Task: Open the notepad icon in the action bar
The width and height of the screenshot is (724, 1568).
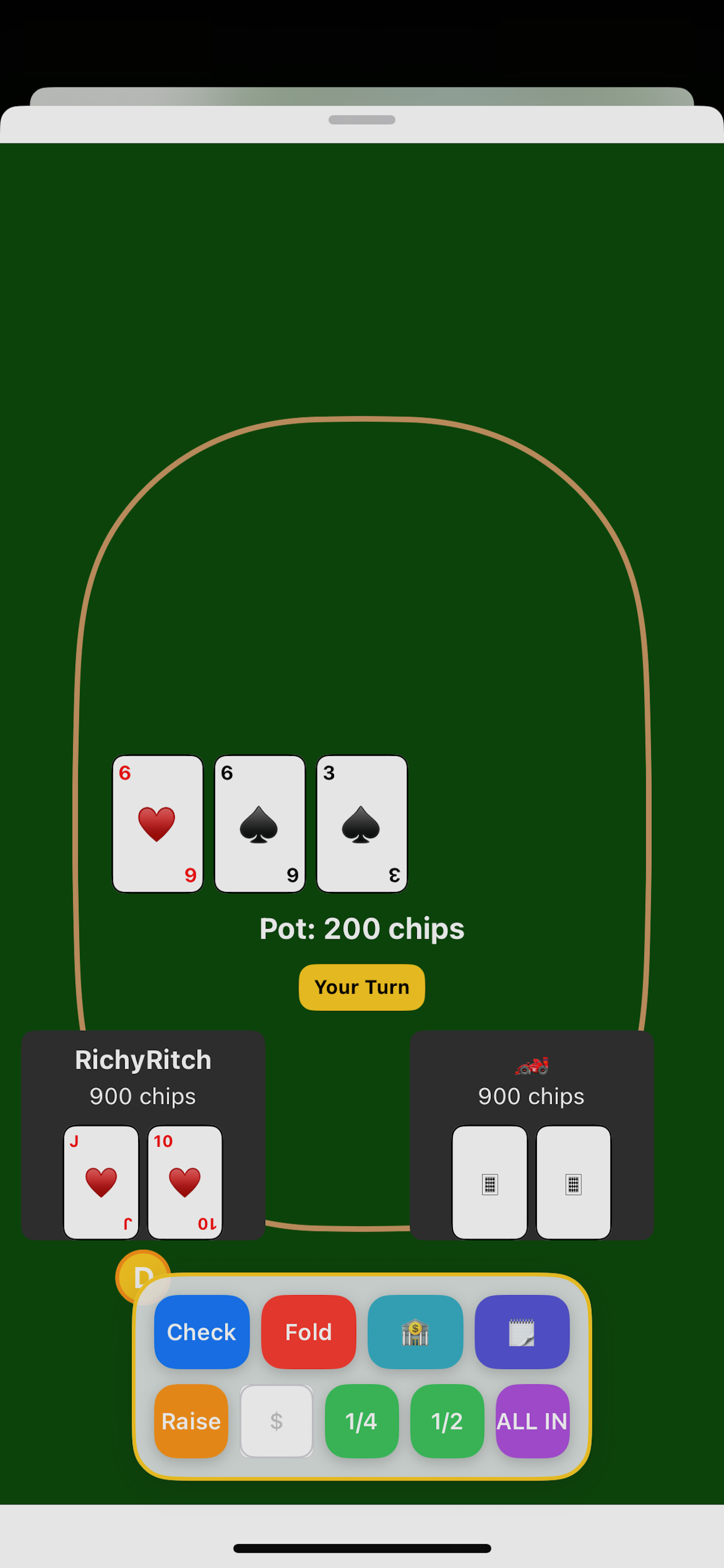Action: [522, 1332]
